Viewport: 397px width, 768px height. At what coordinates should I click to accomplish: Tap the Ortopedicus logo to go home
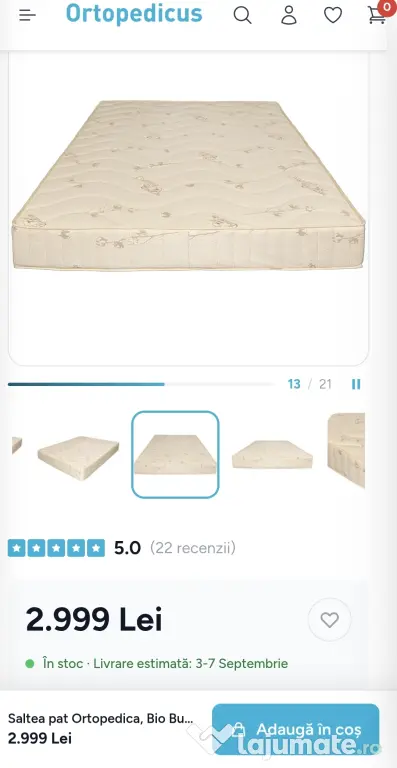tap(134, 14)
